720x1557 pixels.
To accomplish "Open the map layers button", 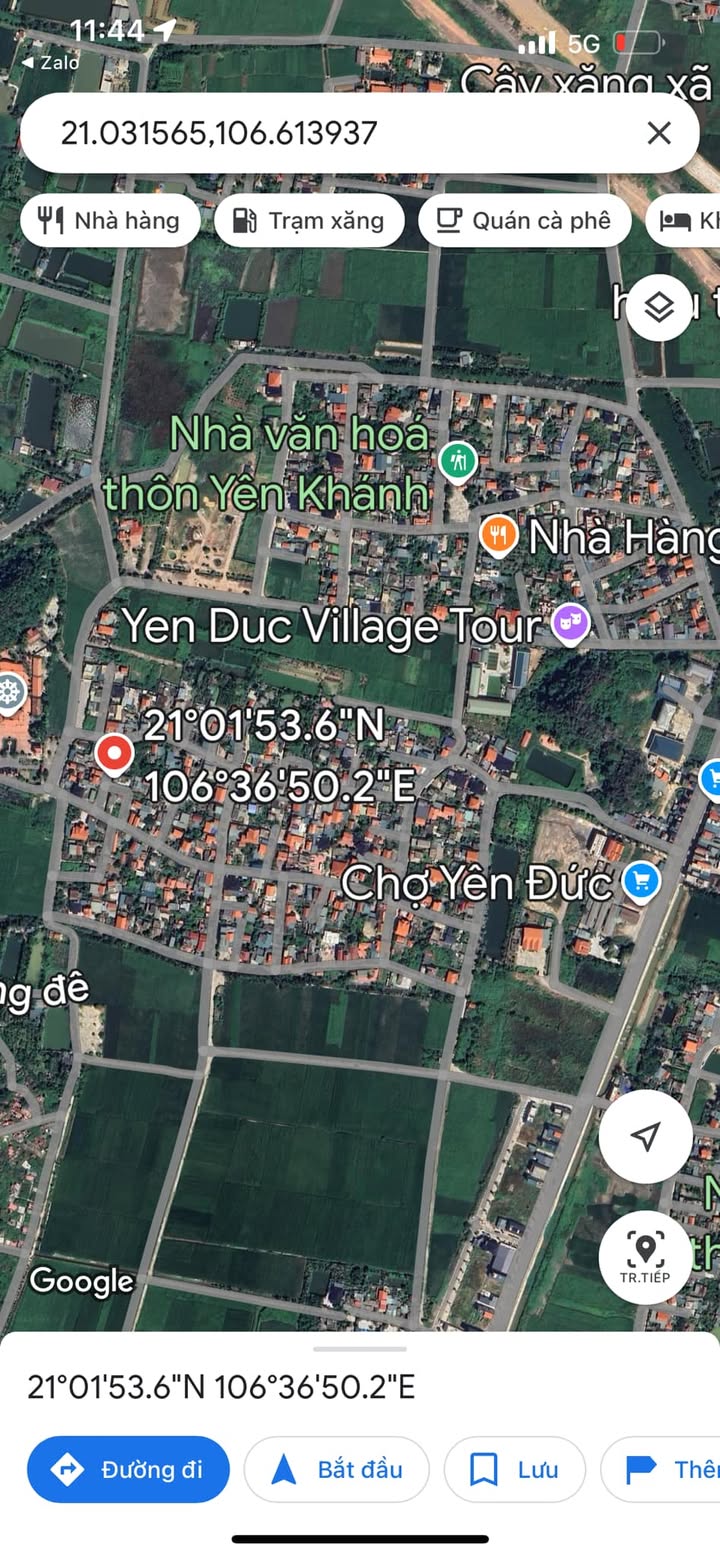I will (x=659, y=307).
